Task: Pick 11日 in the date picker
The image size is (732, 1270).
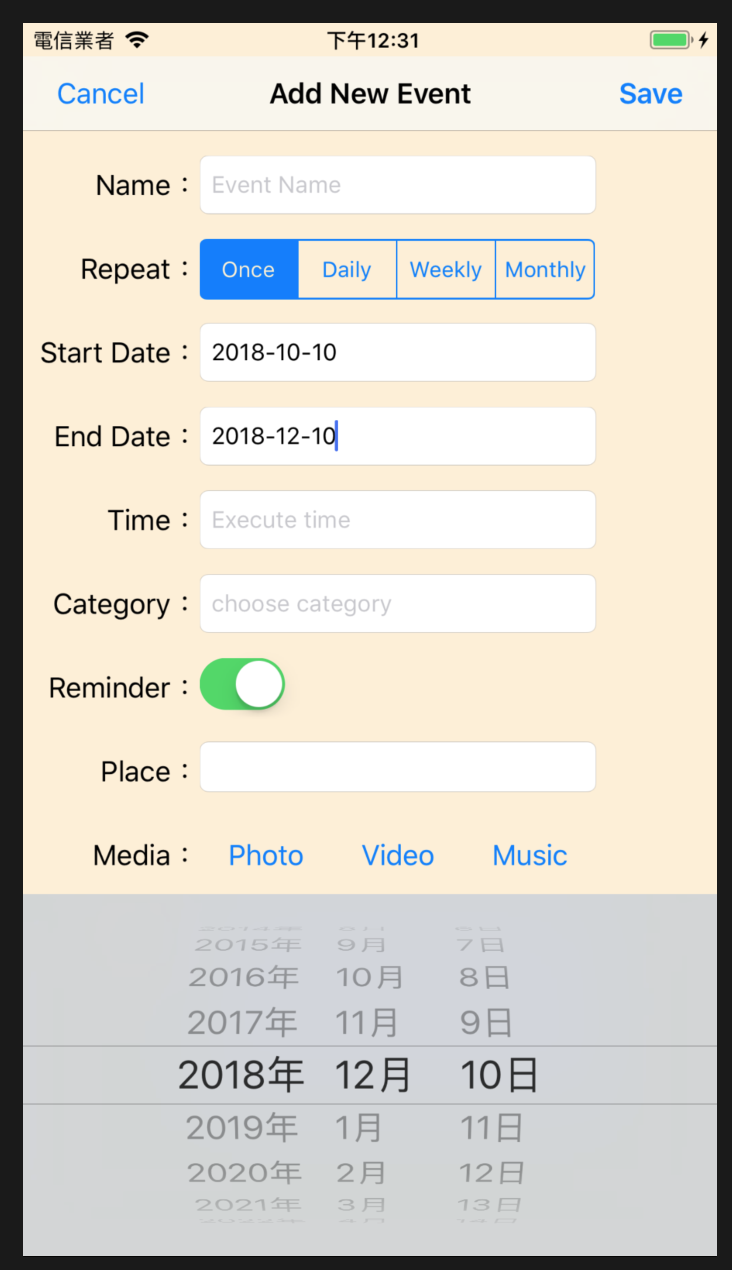Action: pos(491,1128)
